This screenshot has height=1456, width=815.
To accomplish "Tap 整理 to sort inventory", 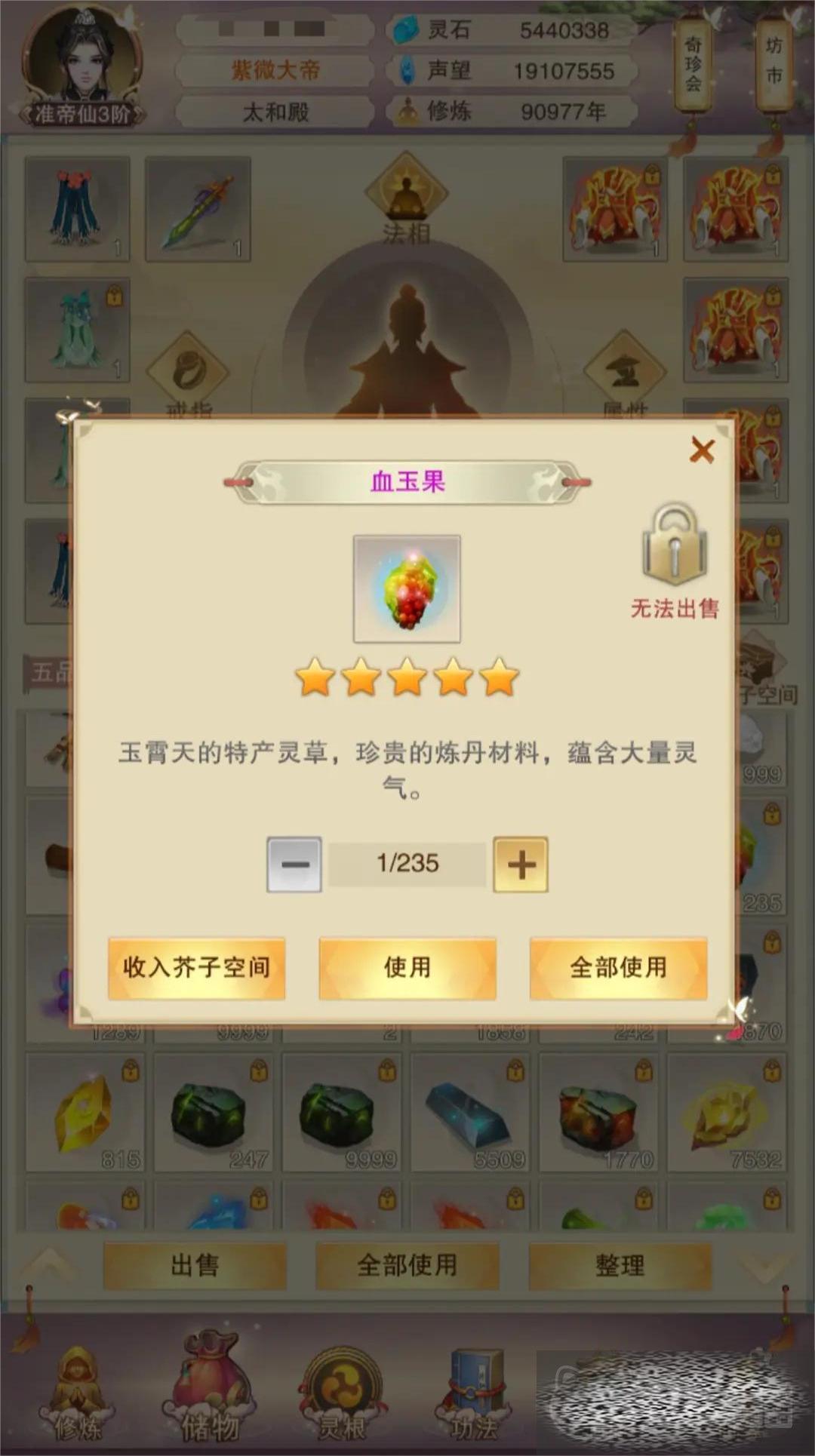I will click(x=620, y=1265).
